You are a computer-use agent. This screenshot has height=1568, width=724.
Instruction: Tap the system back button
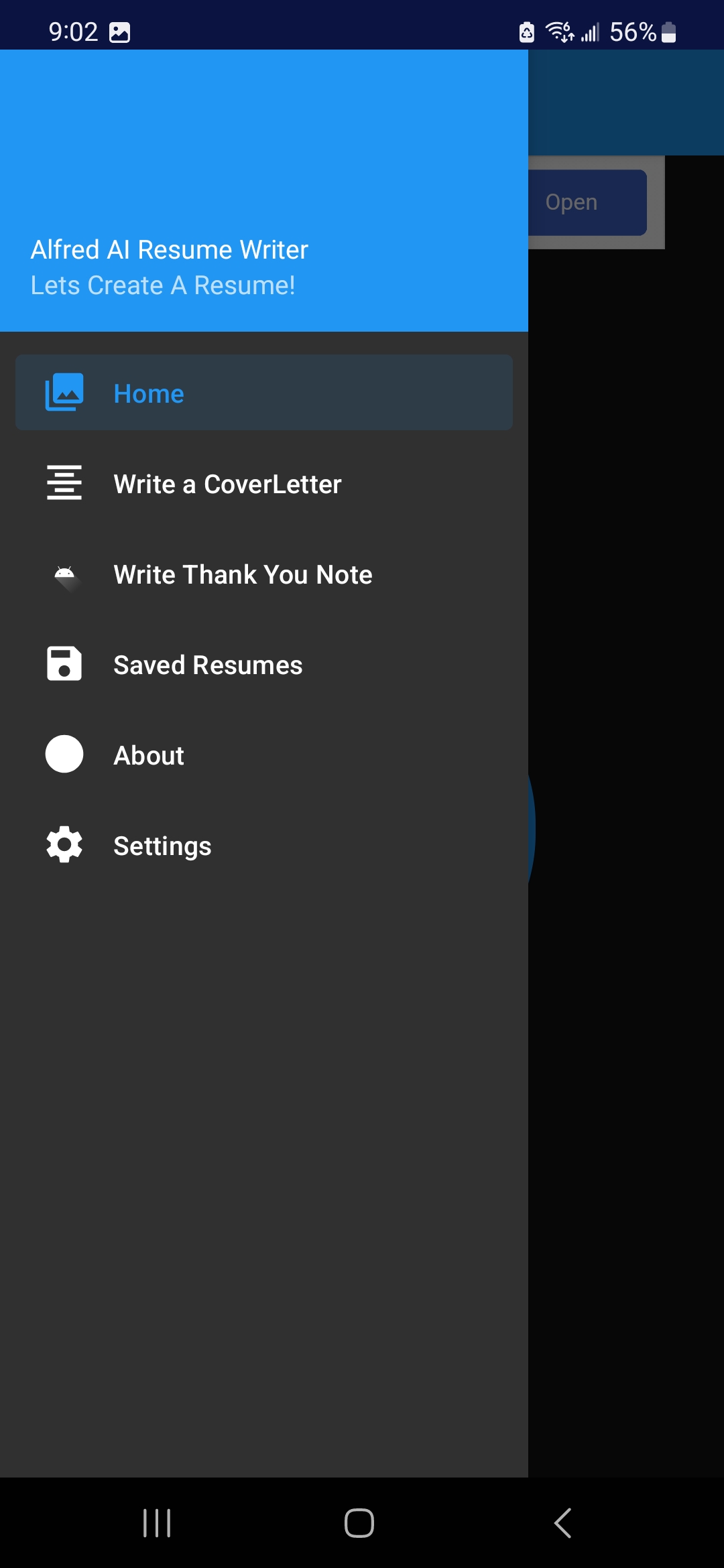click(x=562, y=1523)
